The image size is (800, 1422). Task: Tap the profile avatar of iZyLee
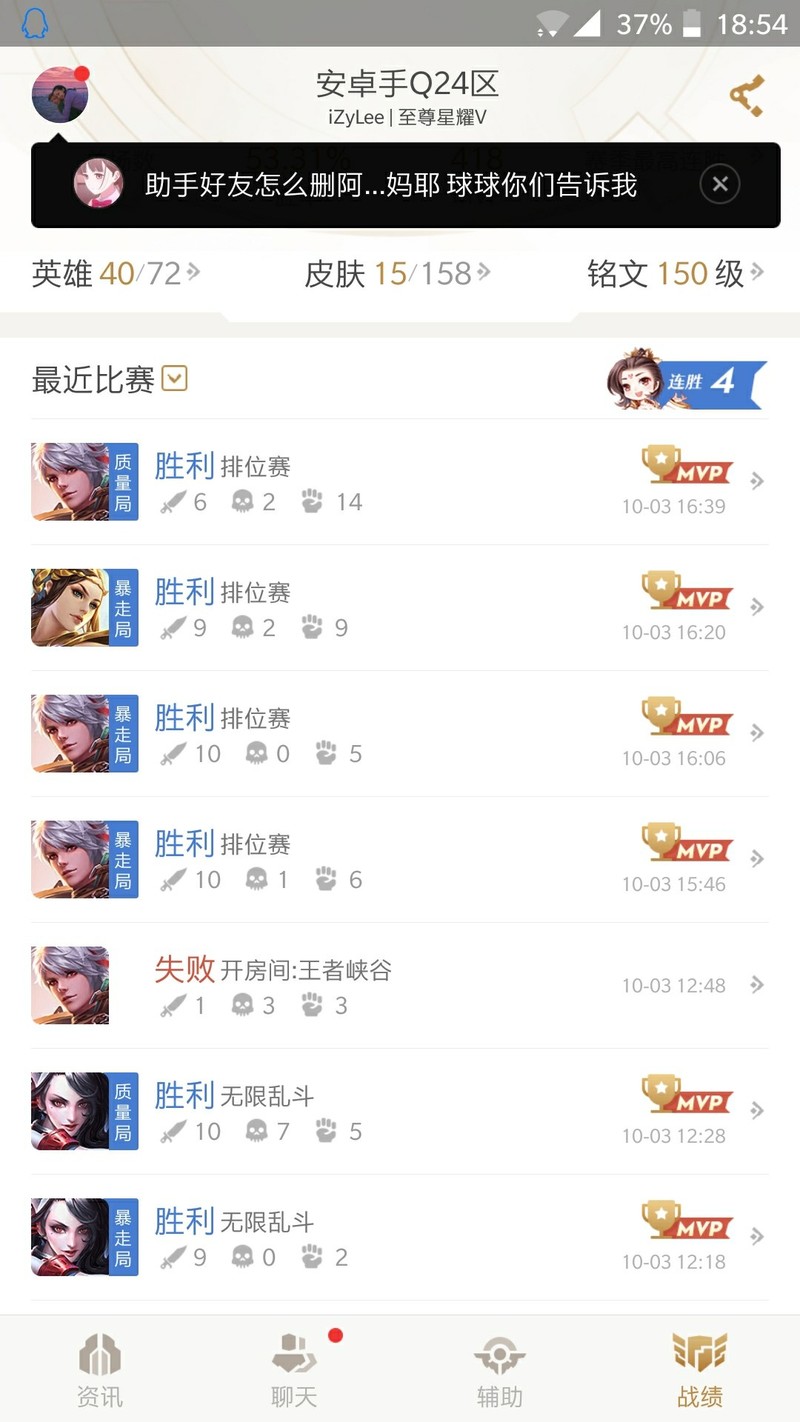60,93
